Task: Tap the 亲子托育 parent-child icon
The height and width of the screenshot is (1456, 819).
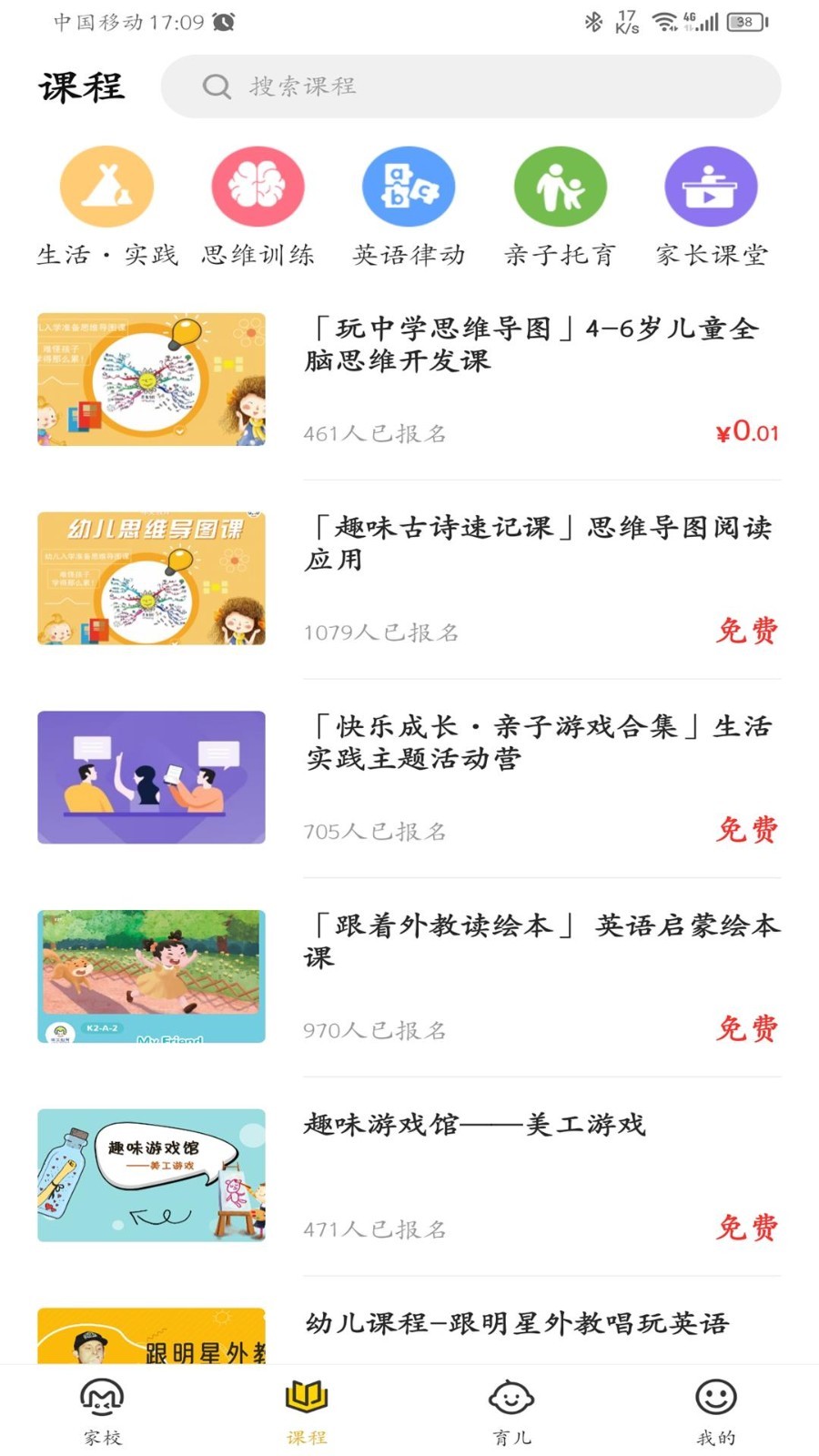Action: coord(560,185)
